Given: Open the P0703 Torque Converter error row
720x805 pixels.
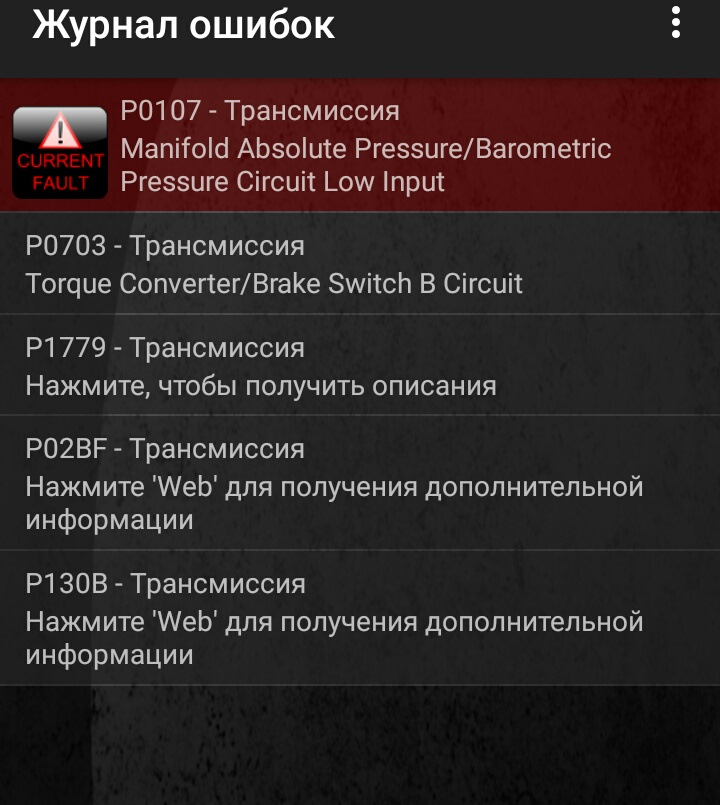Looking at the screenshot, I should click(x=360, y=264).
